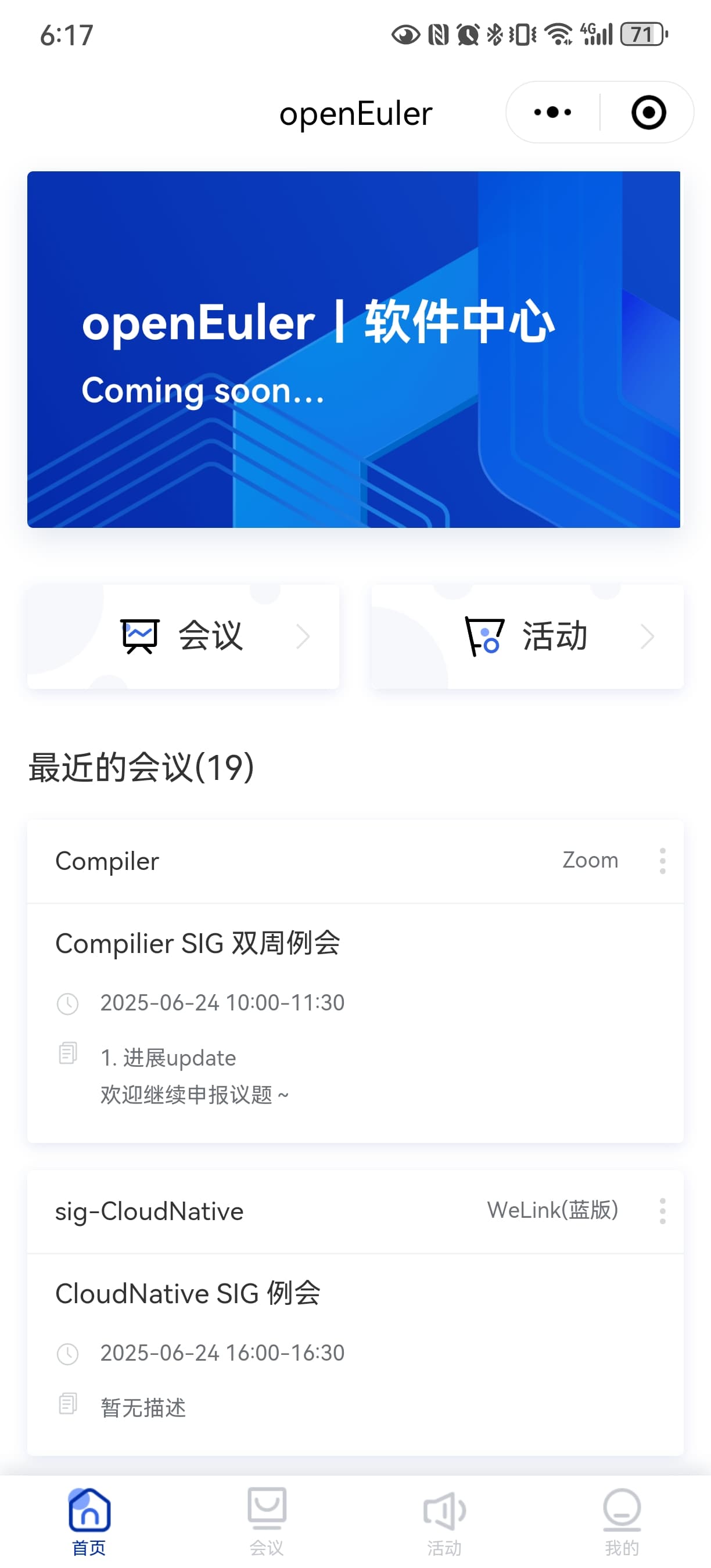Viewport: 711px width, 1568px height.
Task: Close the openEuler mini program
Action: pos(648,113)
